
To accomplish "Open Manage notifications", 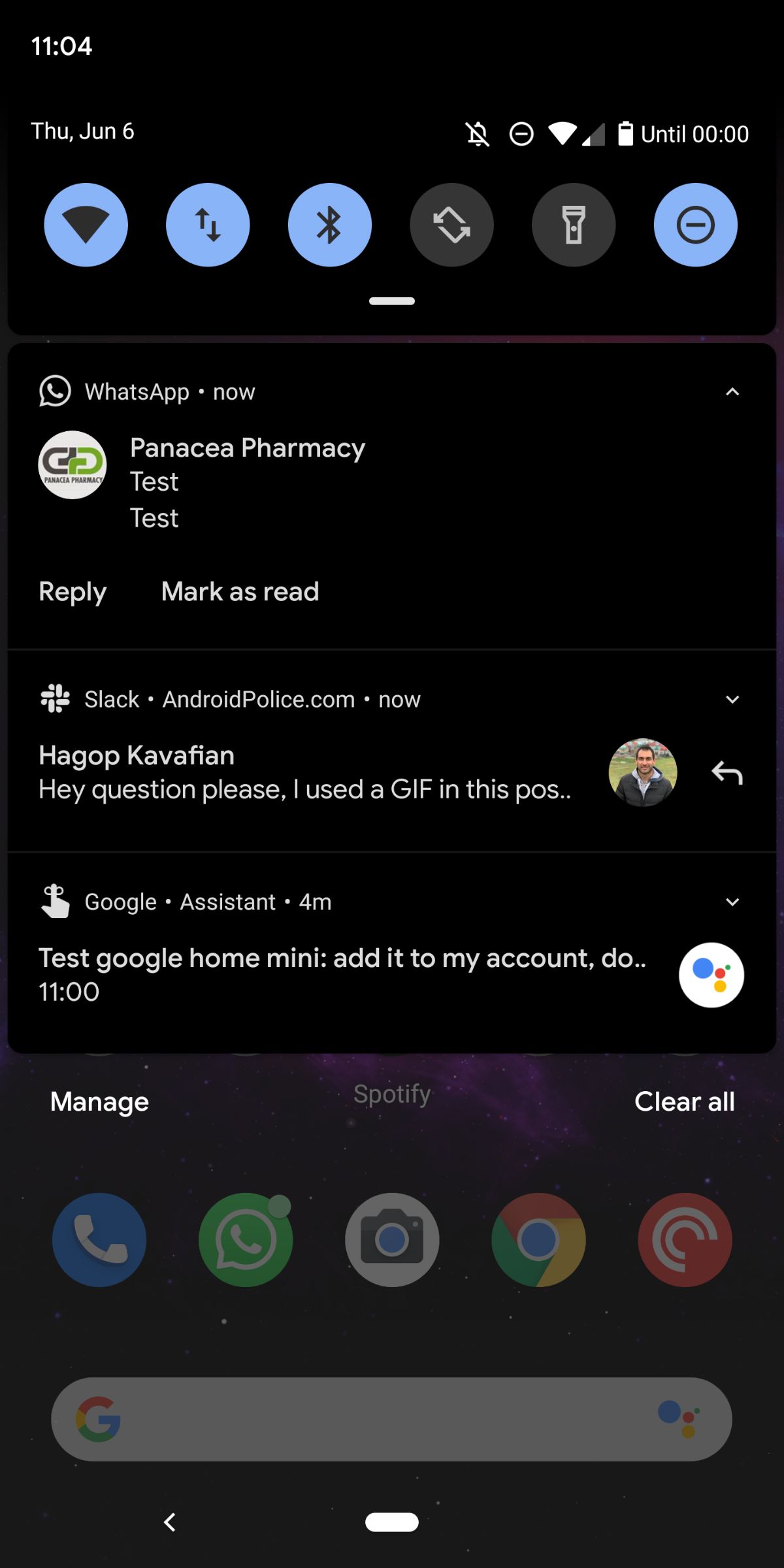I will [99, 1102].
